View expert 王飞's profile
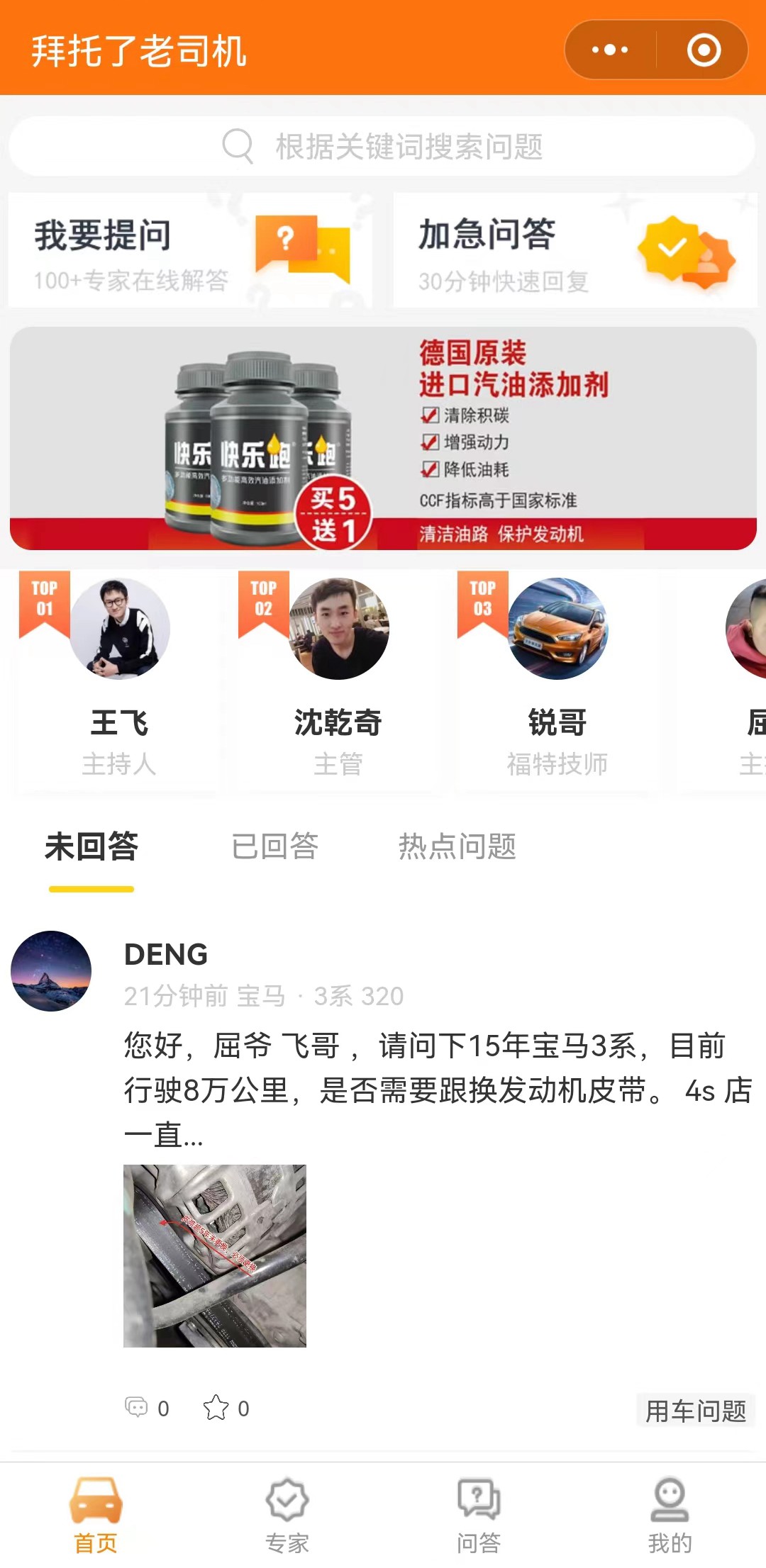Viewport: 766px width, 1568px height. coord(119,679)
